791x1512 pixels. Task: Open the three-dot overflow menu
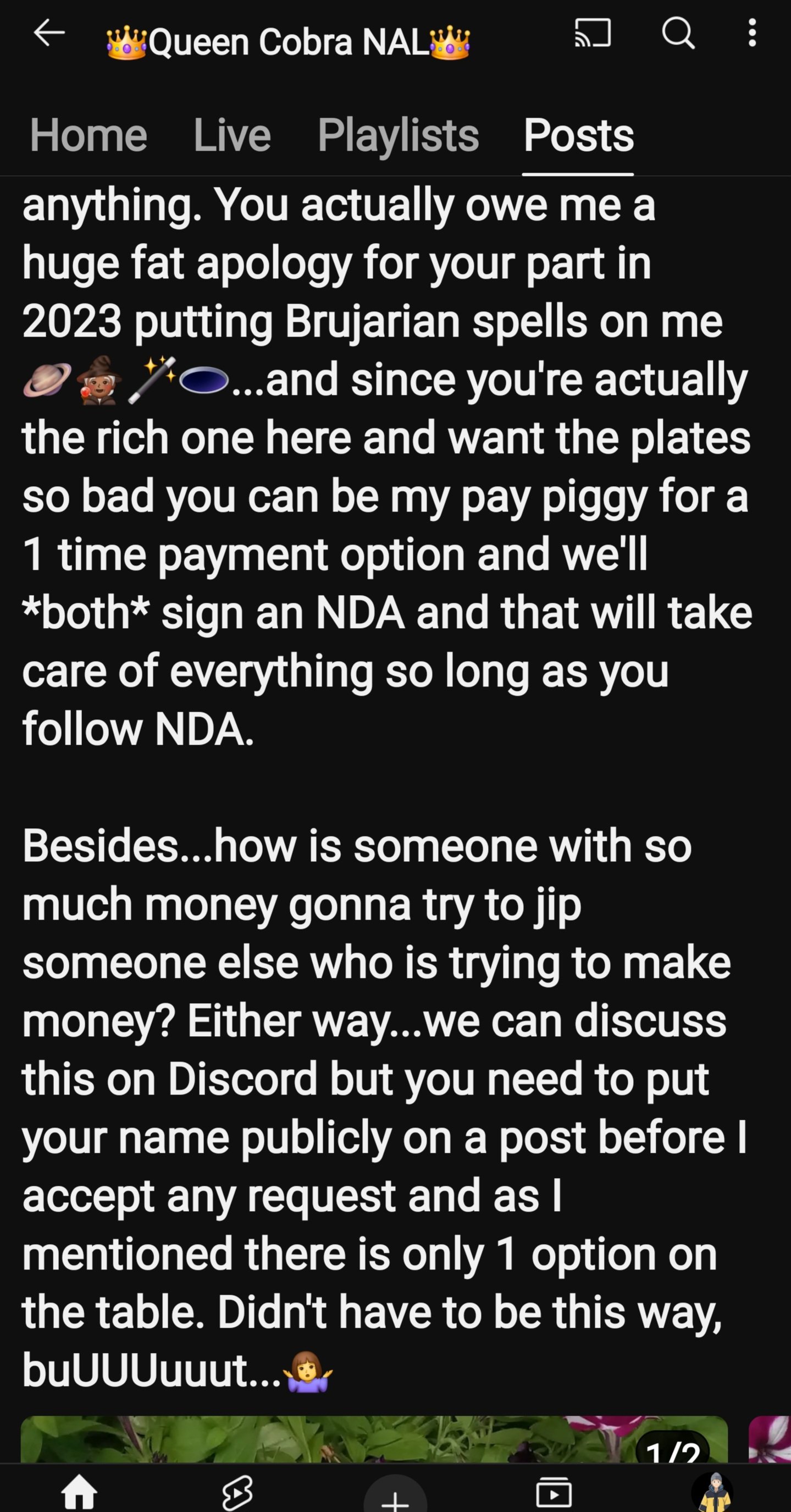click(x=751, y=32)
